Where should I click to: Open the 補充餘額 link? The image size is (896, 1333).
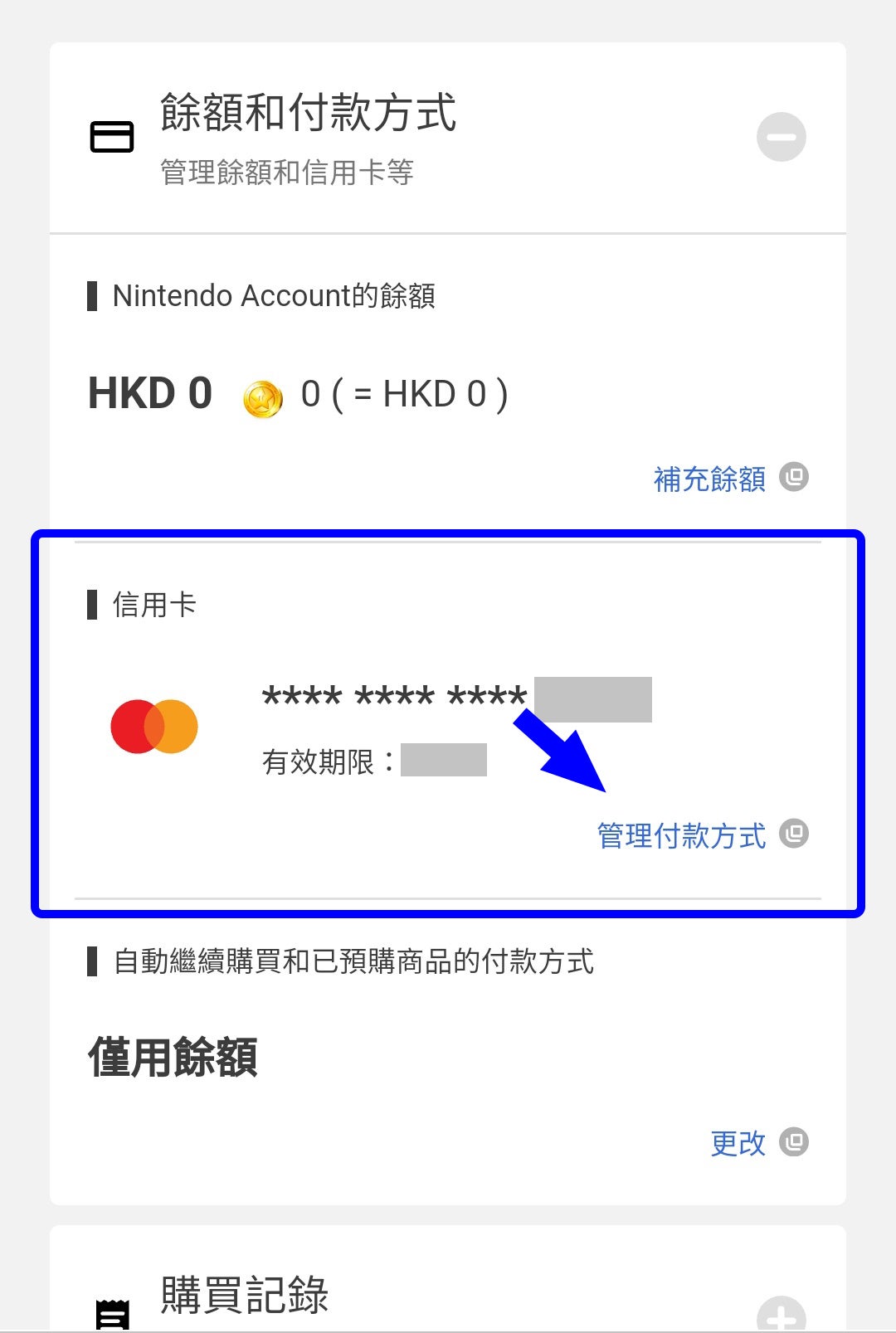pos(710,479)
